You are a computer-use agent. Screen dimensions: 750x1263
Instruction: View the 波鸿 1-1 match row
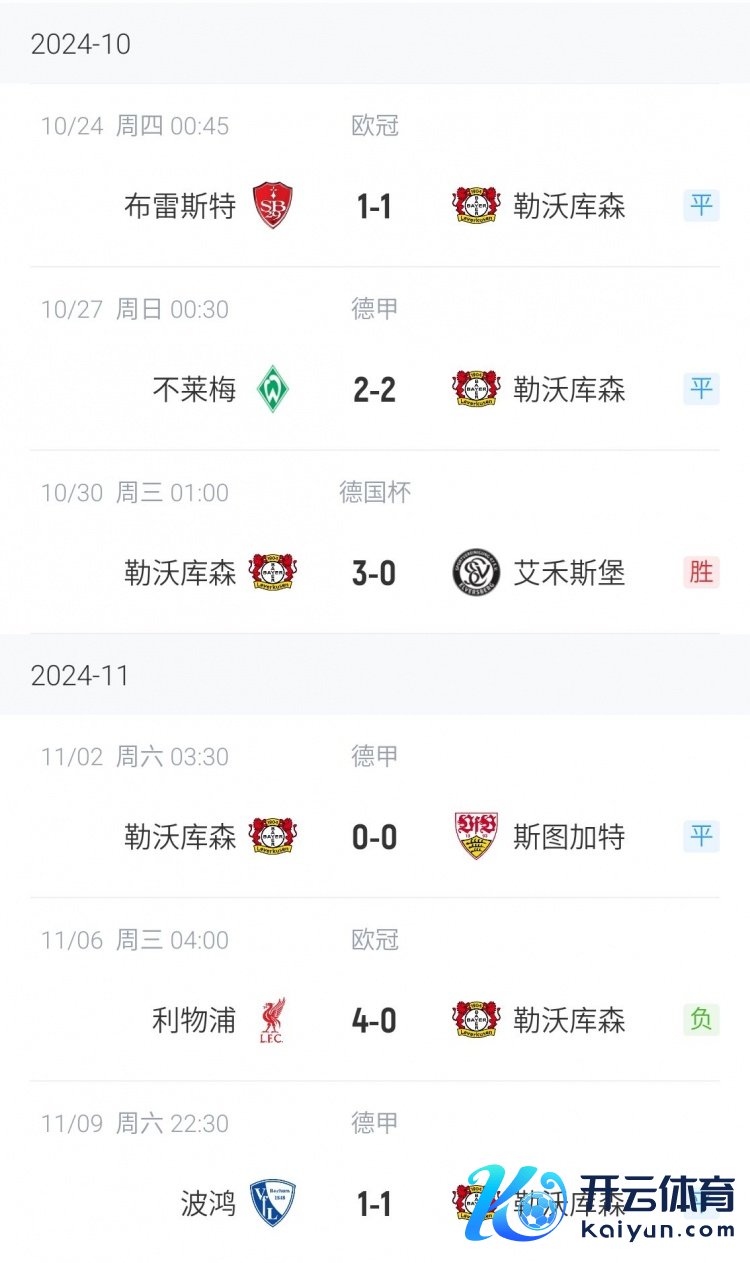click(x=375, y=1172)
